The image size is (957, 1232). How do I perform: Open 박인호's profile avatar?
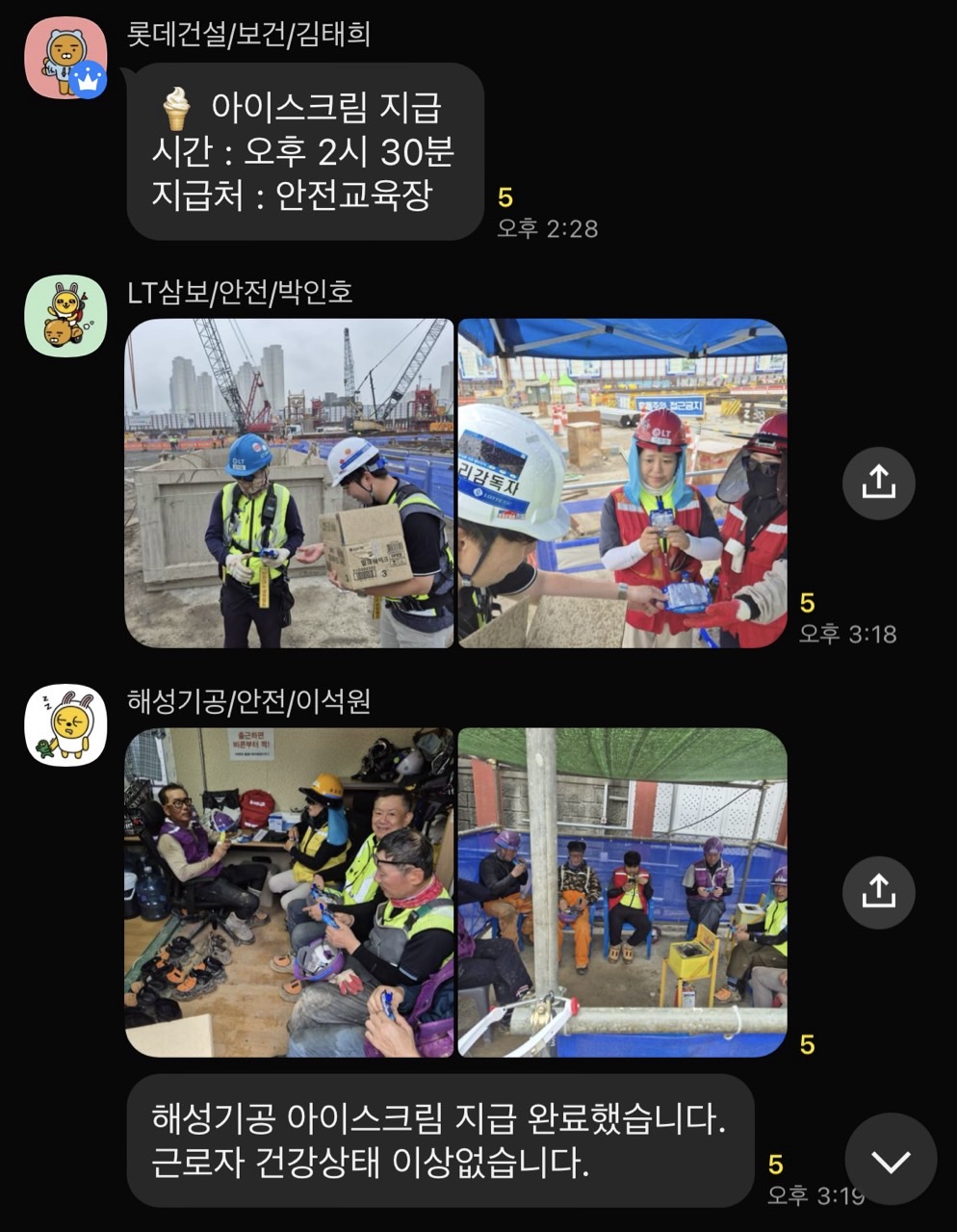(65, 316)
